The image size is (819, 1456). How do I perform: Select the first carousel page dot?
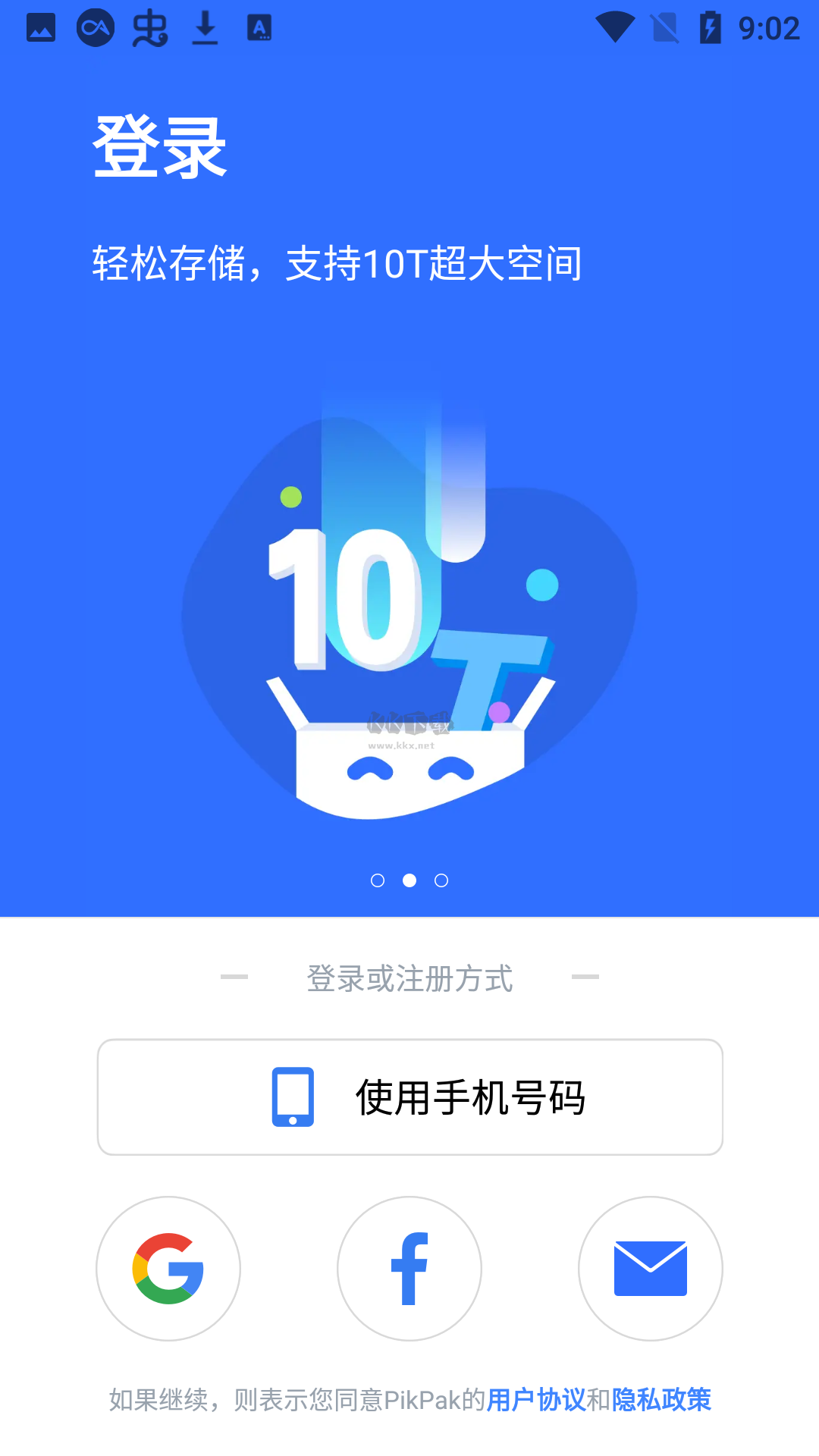pos(378,881)
